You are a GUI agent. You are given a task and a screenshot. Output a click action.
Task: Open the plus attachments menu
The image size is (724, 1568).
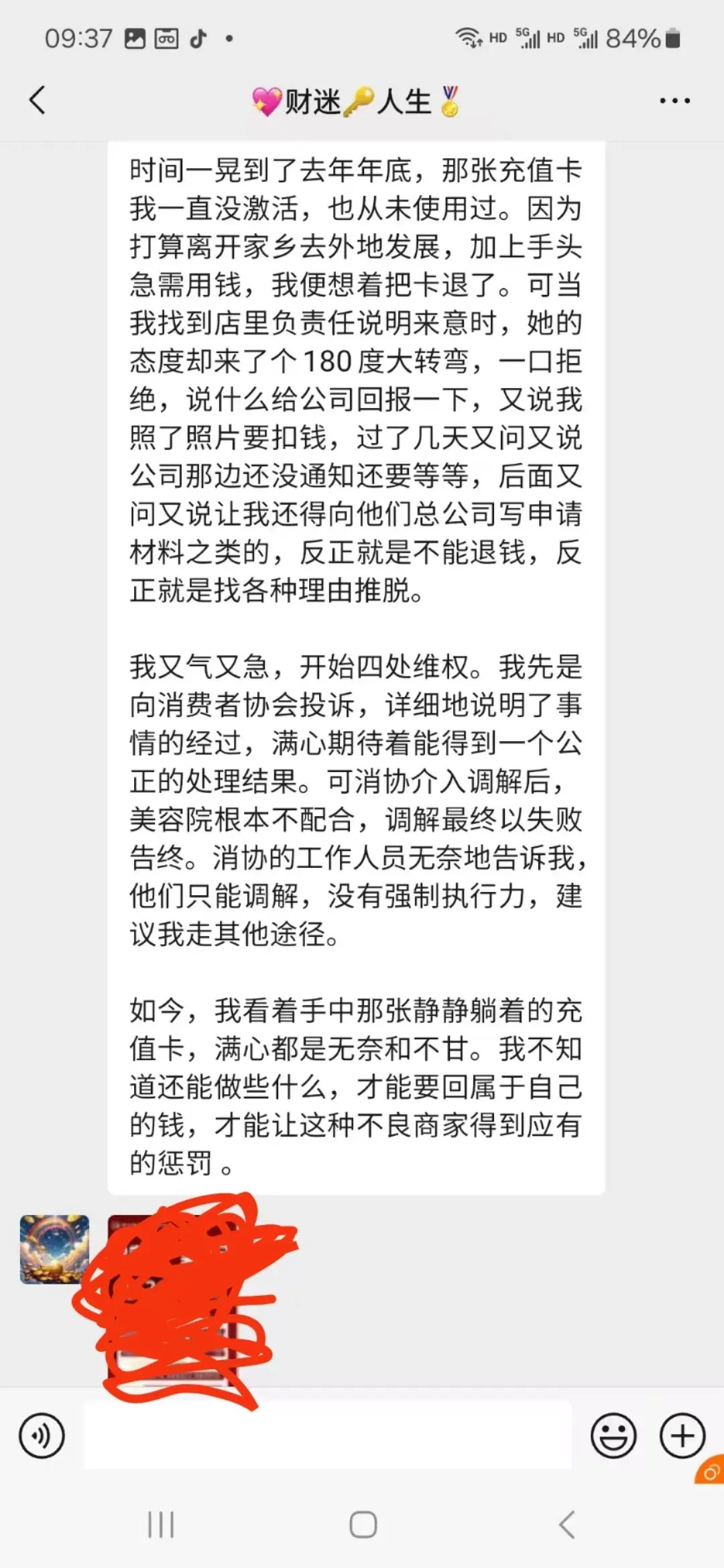[682, 1436]
